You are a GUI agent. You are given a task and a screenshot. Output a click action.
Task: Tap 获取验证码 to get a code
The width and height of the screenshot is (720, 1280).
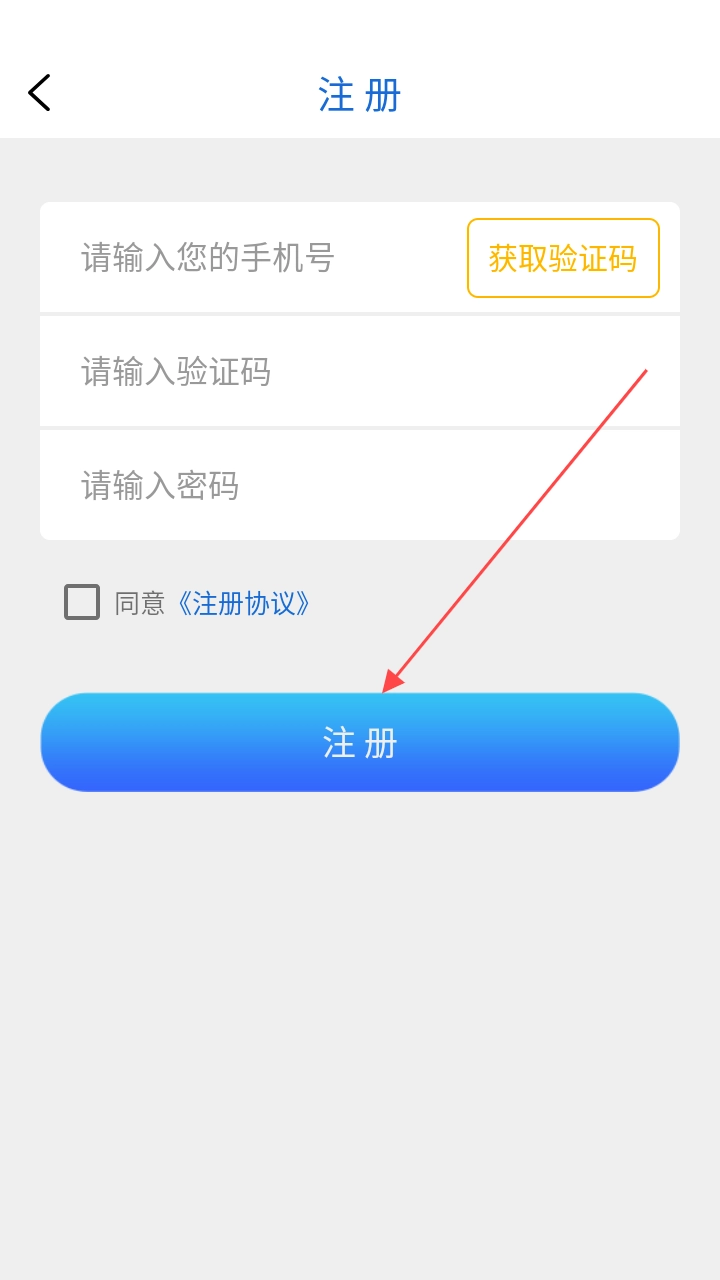pos(563,258)
